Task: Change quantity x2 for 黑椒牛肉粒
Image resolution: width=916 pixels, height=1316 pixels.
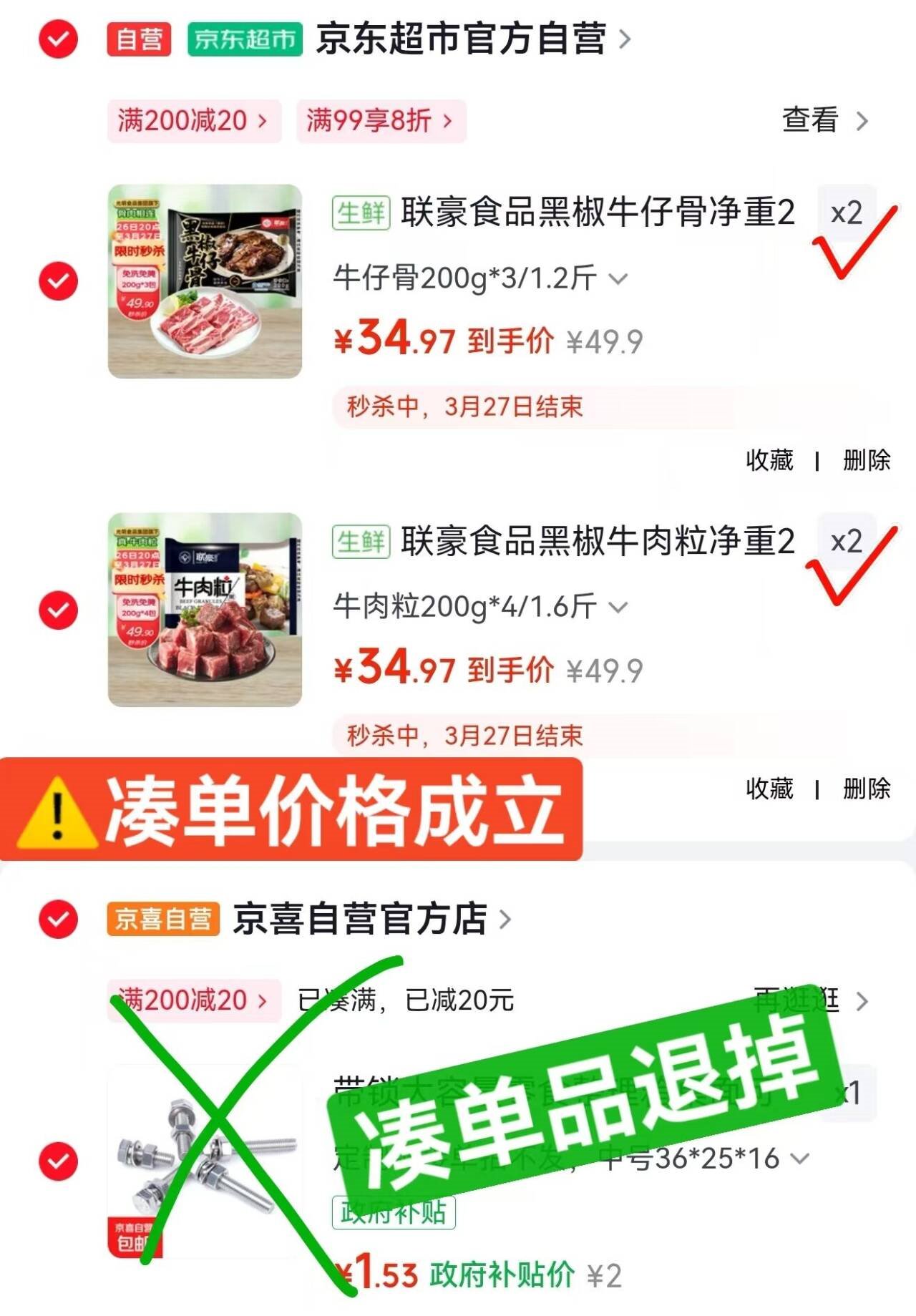Action: (846, 542)
